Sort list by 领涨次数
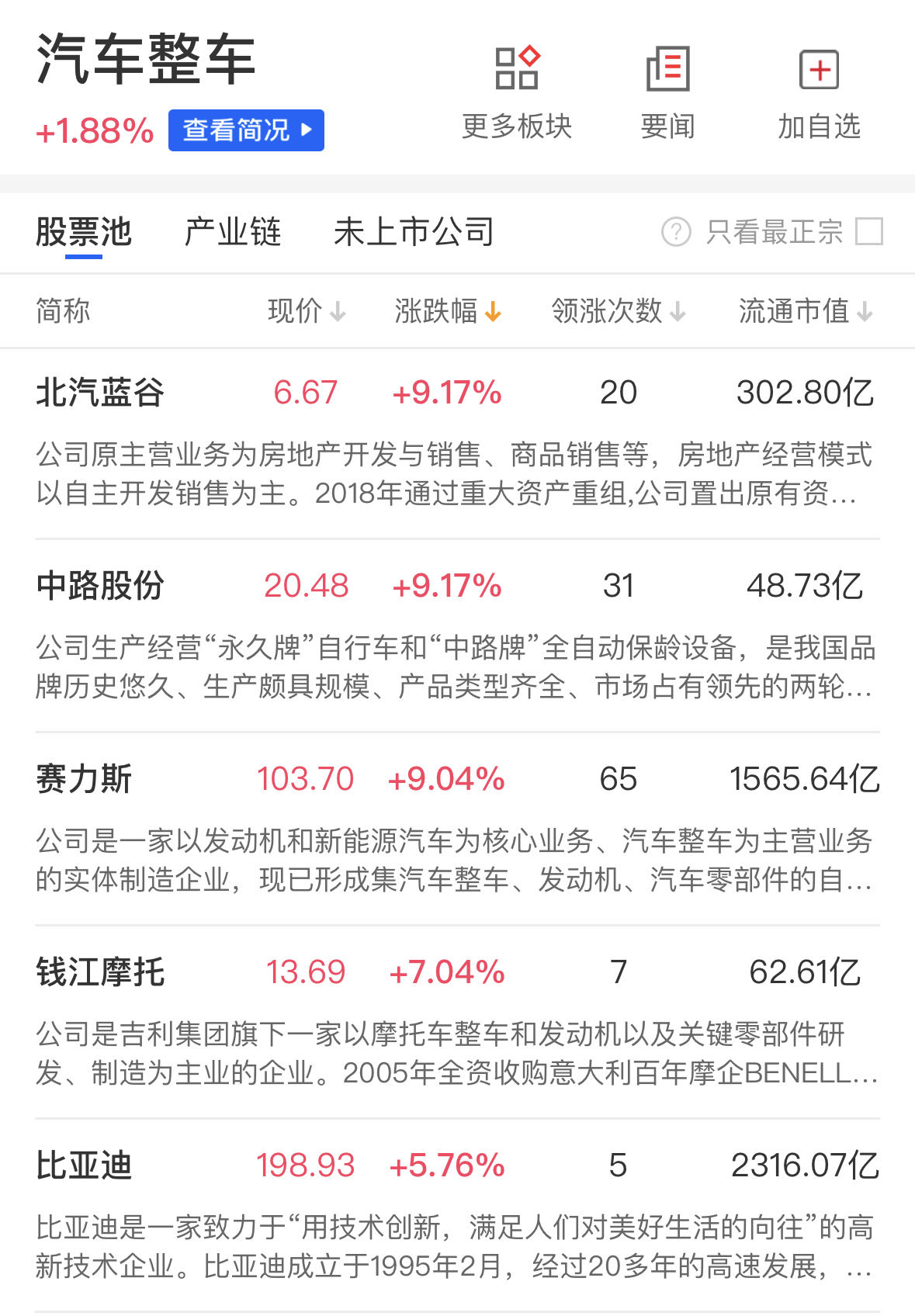Screen dimensions: 915x1316 618,311
